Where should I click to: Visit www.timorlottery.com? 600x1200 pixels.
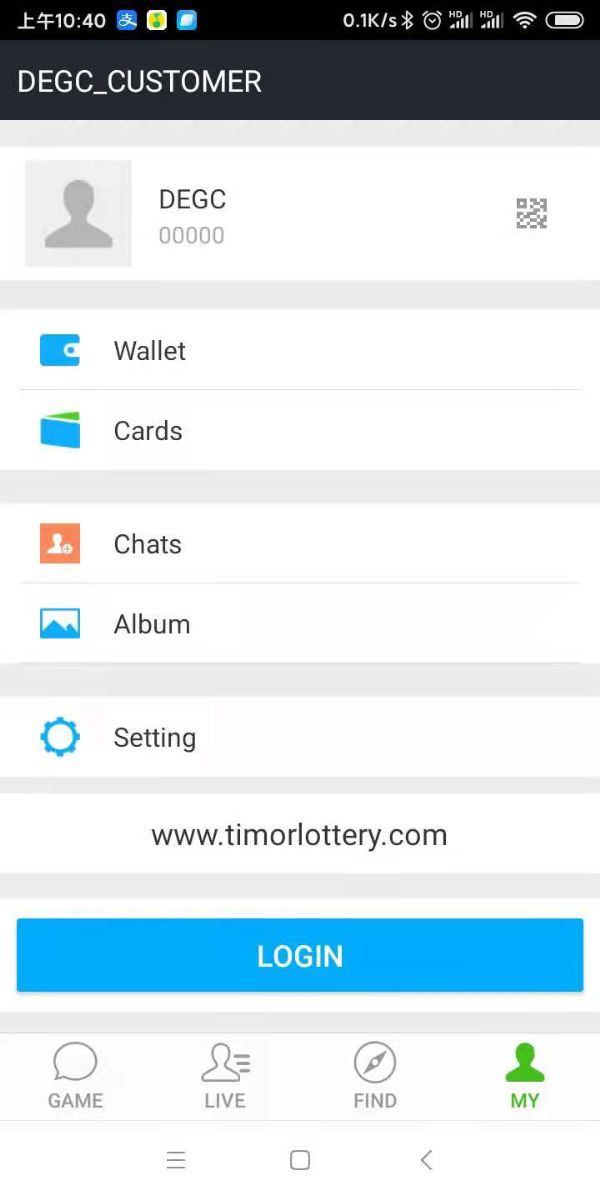299,835
